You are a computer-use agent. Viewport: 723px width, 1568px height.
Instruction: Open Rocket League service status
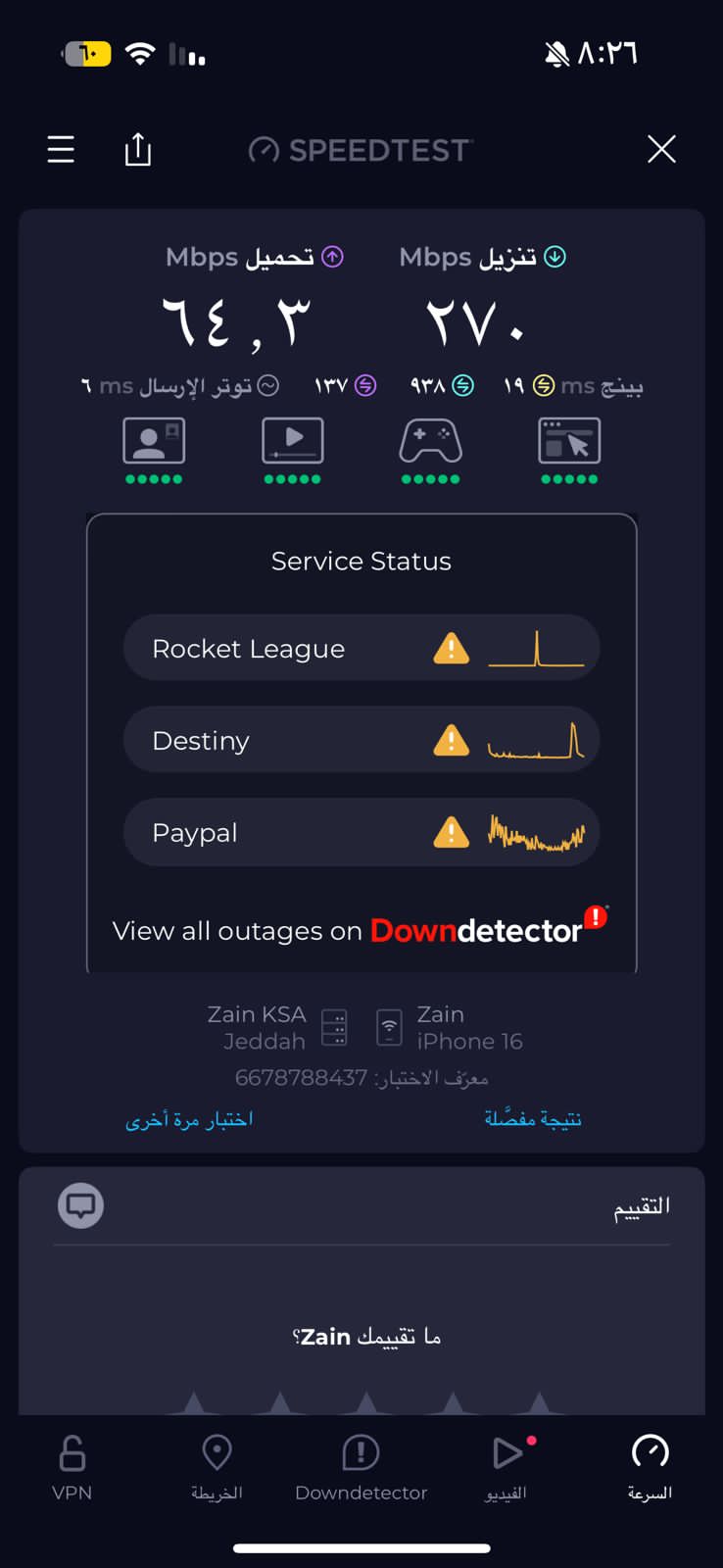tap(361, 648)
